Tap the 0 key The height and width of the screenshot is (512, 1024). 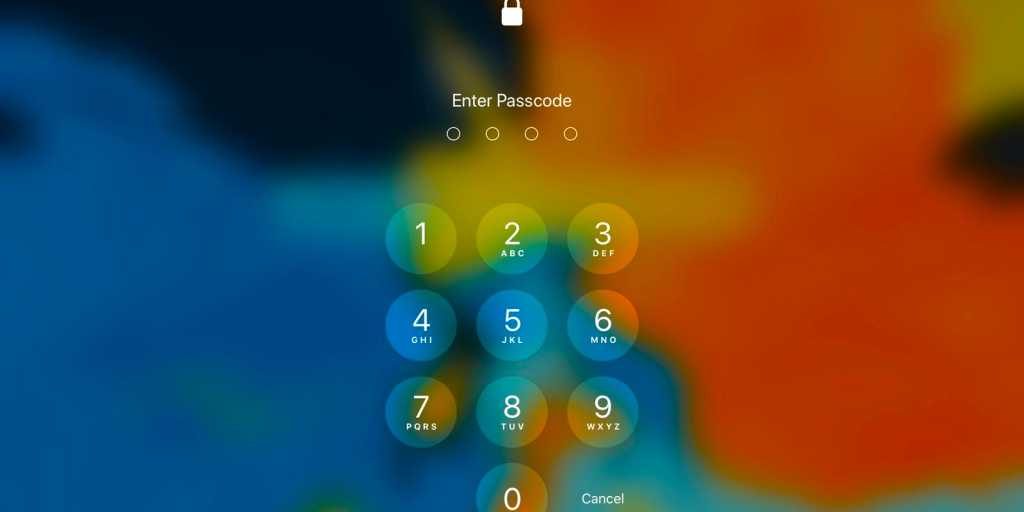tap(512, 494)
